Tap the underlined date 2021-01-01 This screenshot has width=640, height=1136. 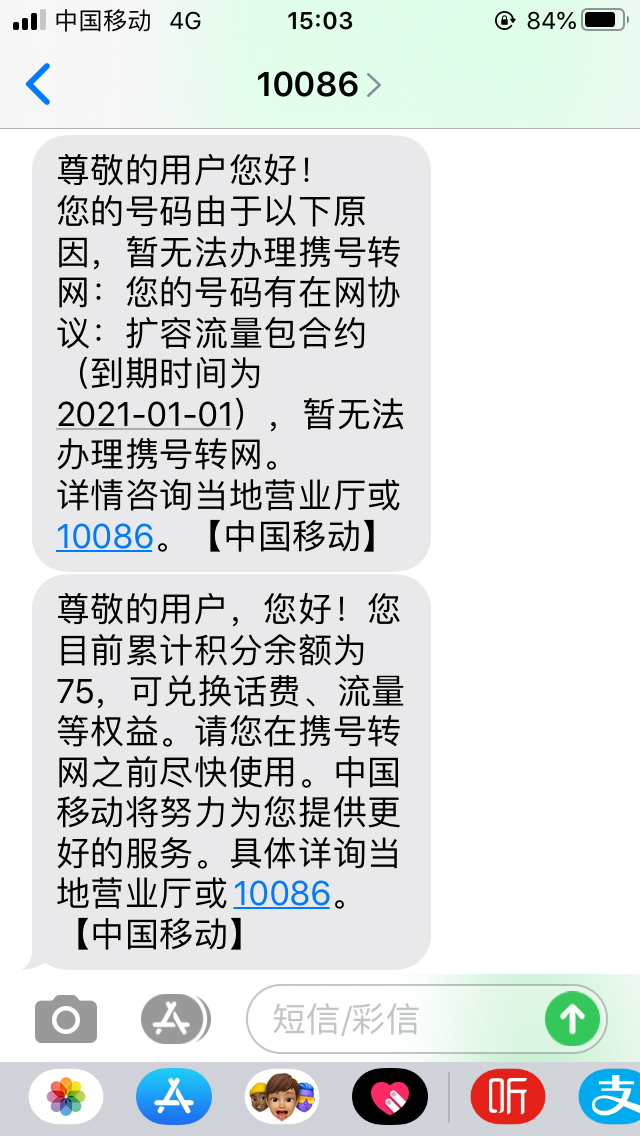pyautogui.click(x=150, y=414)
